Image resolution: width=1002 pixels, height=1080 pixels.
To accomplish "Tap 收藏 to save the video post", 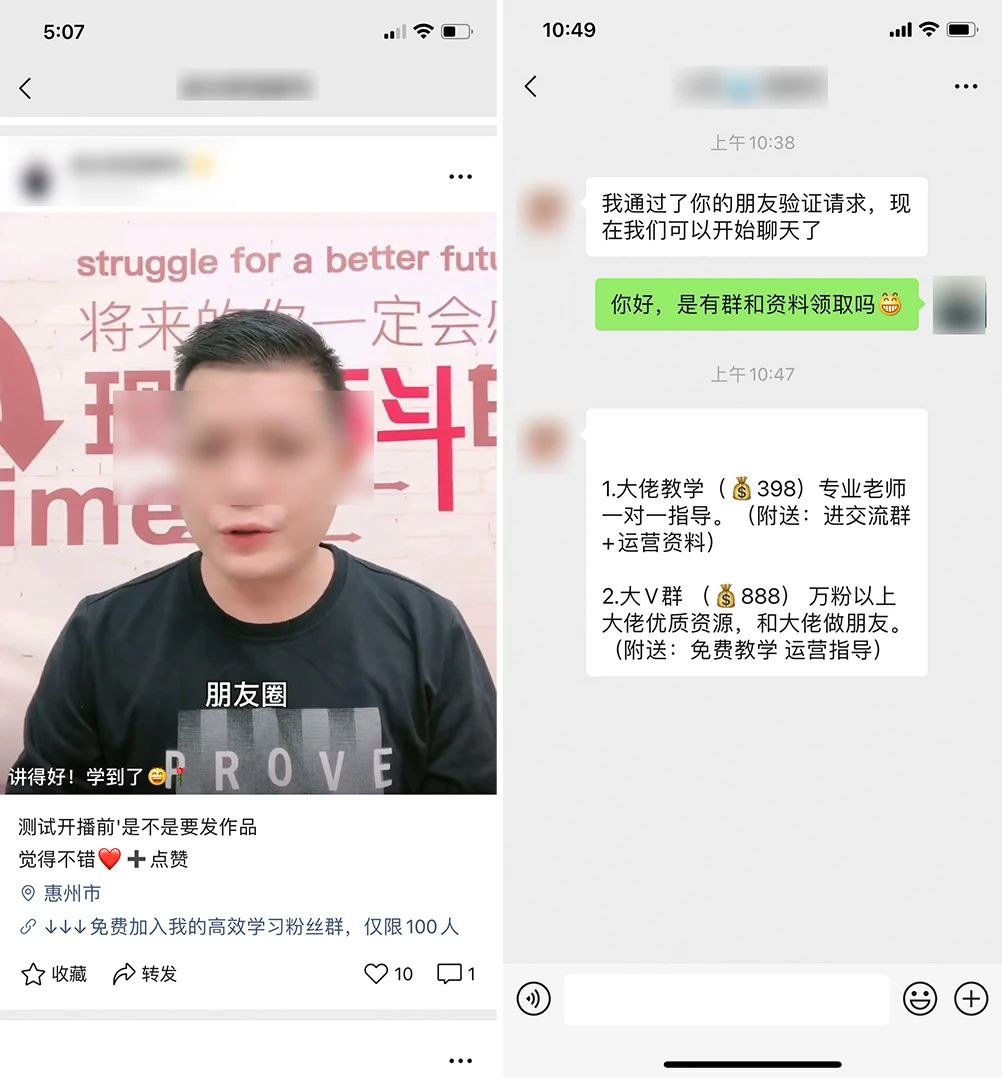I will [x=54, y=974].
